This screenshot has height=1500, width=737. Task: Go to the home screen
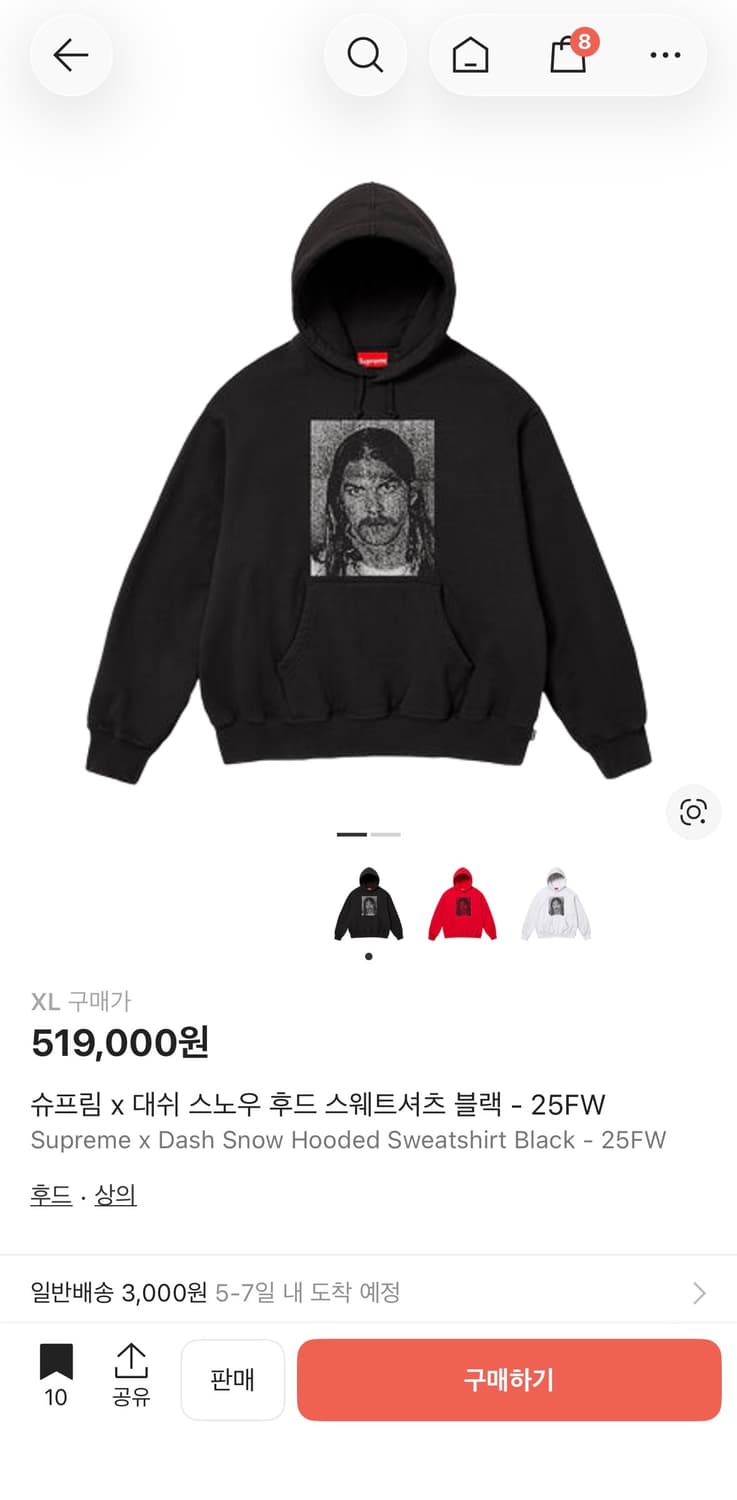click(x=470, y=55)
